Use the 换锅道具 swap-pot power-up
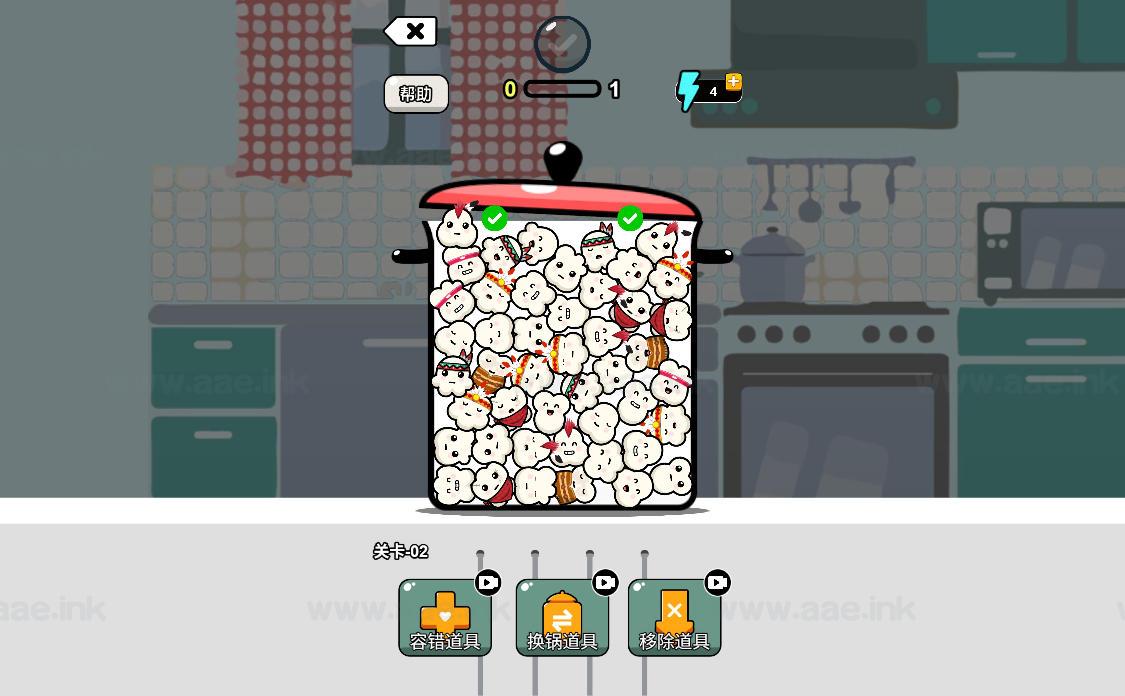1125x696 pixels. [x=562, y=618]
